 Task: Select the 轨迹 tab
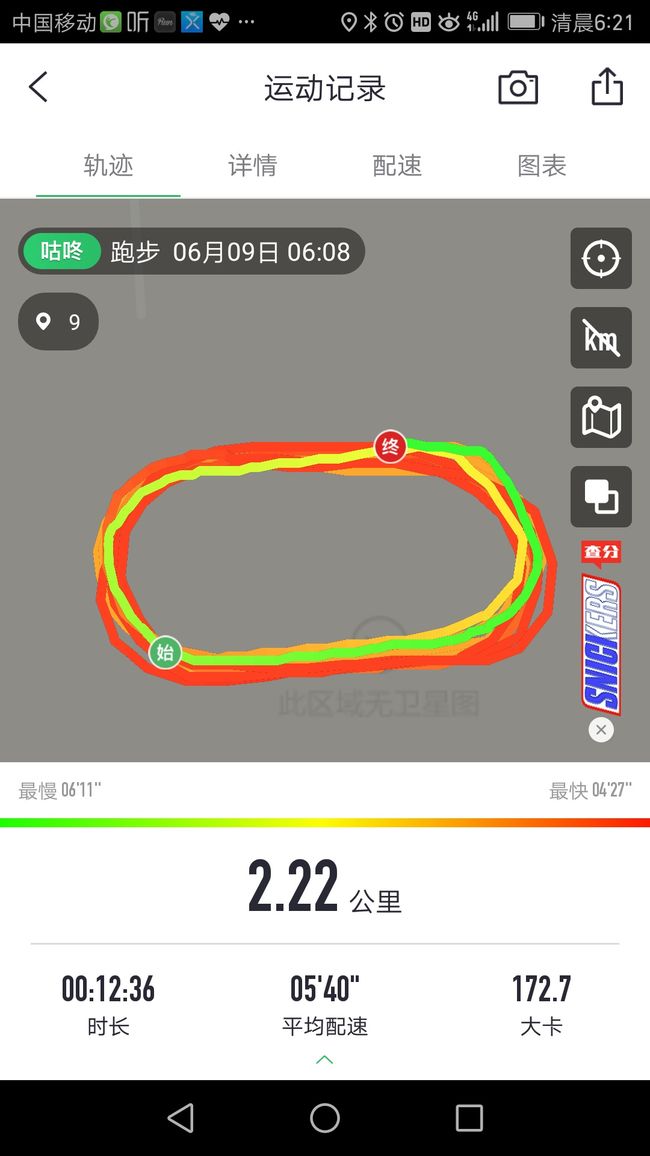pyautogui.click(x=108, y=165)
